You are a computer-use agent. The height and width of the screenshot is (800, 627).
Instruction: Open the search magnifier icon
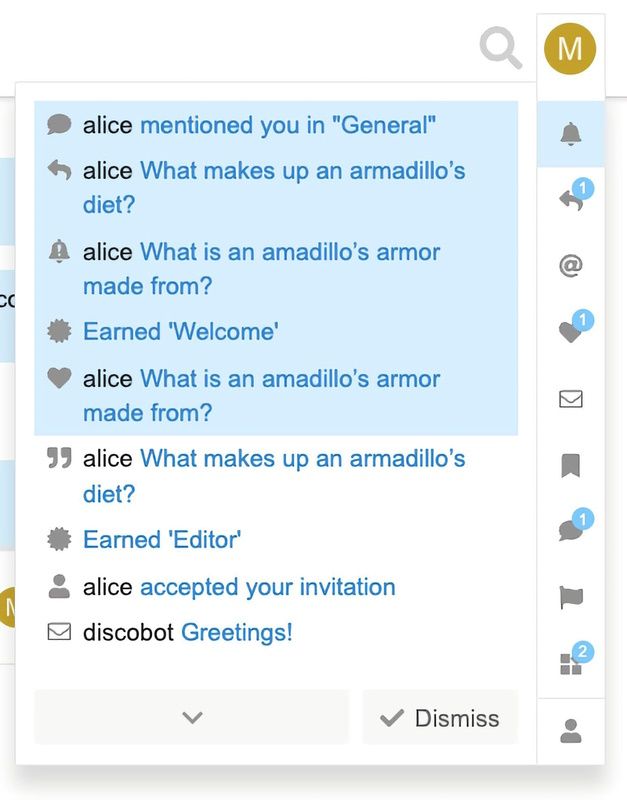tap(500, 48)
